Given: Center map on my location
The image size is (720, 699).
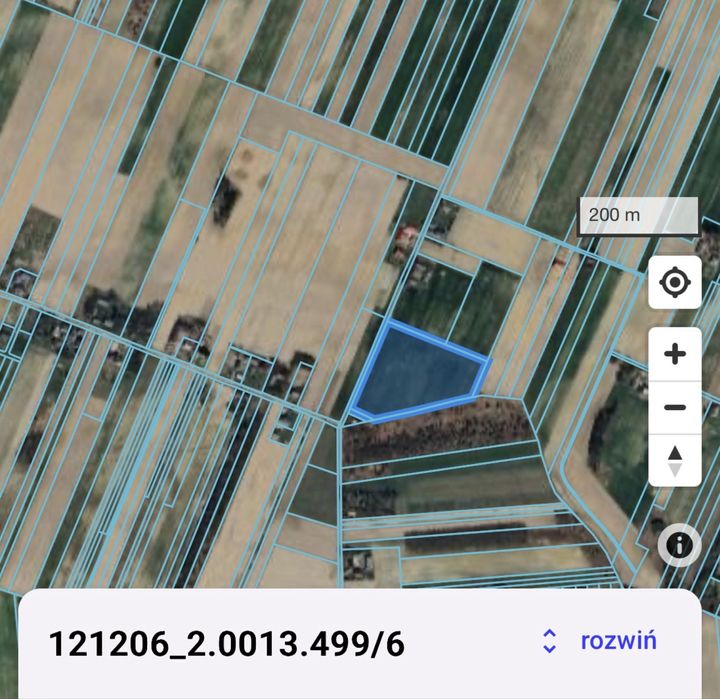Looking at the screenshot, I should pyautogui.click(x=675, y=283).
